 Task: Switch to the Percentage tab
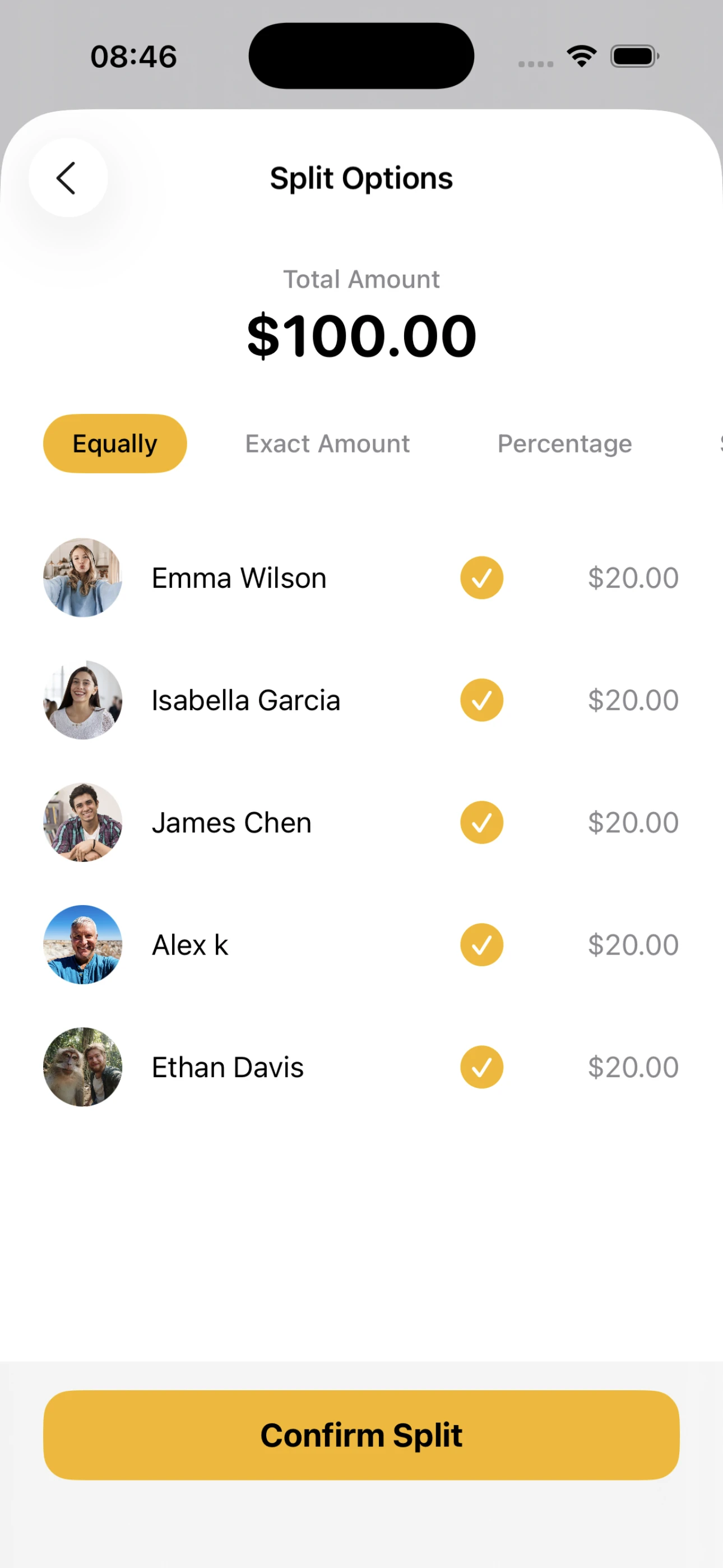(564, 443)
